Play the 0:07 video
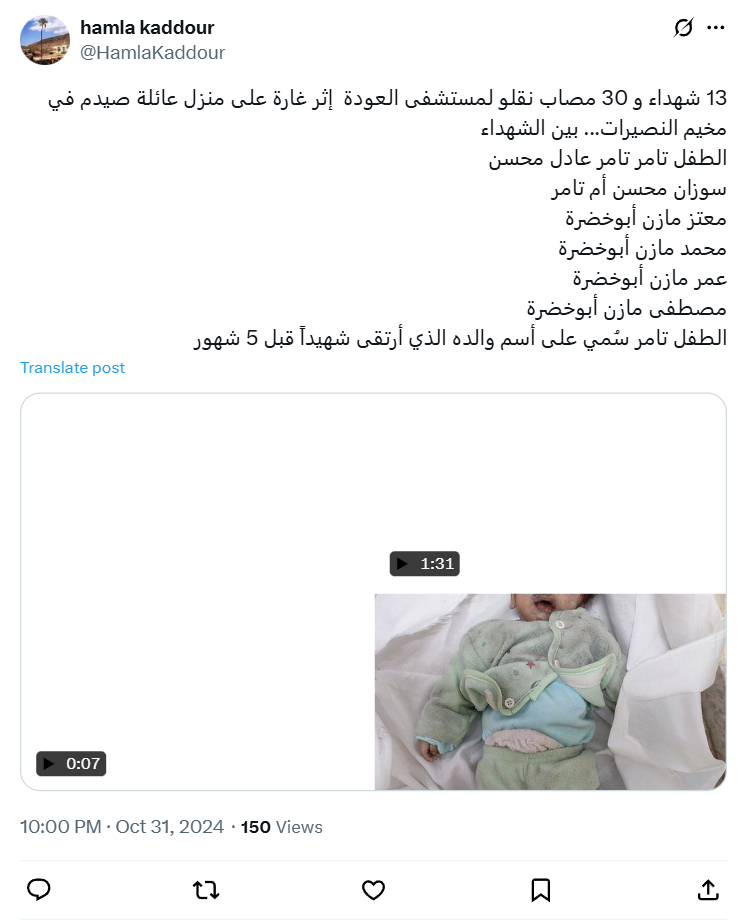747x920 pixels. pos(197,590)
